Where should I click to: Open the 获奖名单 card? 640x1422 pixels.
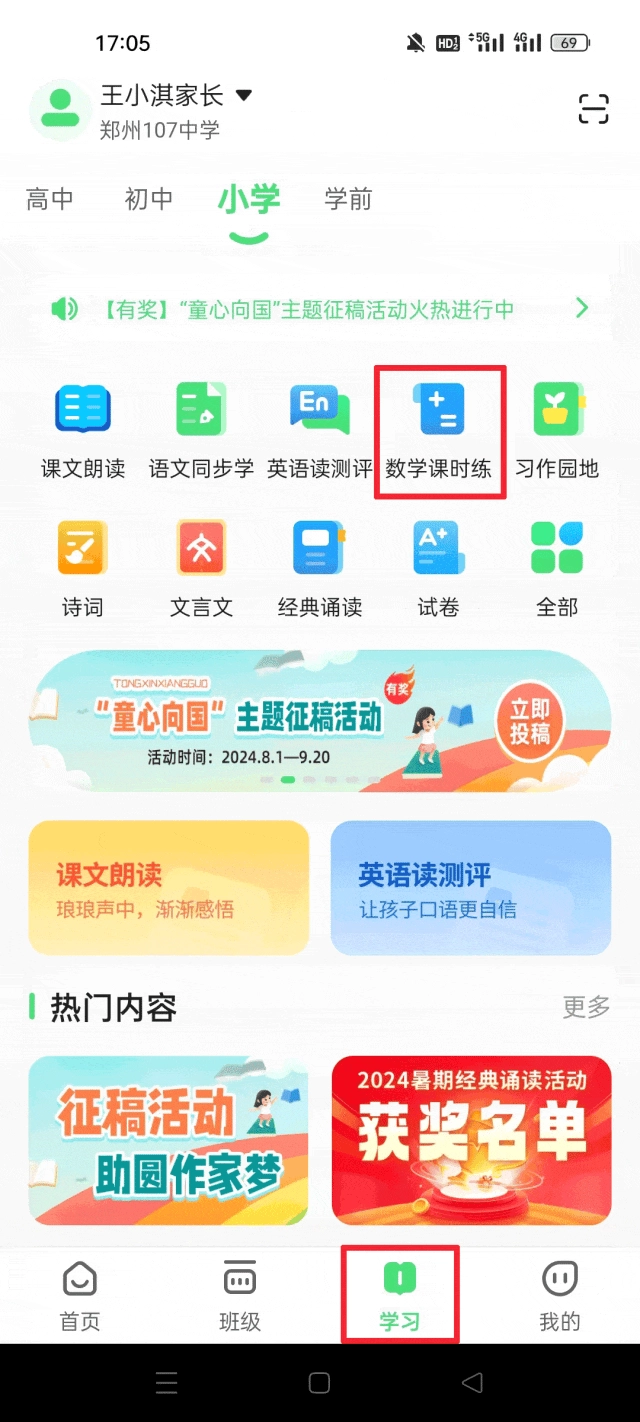(x=471, y=1140)
